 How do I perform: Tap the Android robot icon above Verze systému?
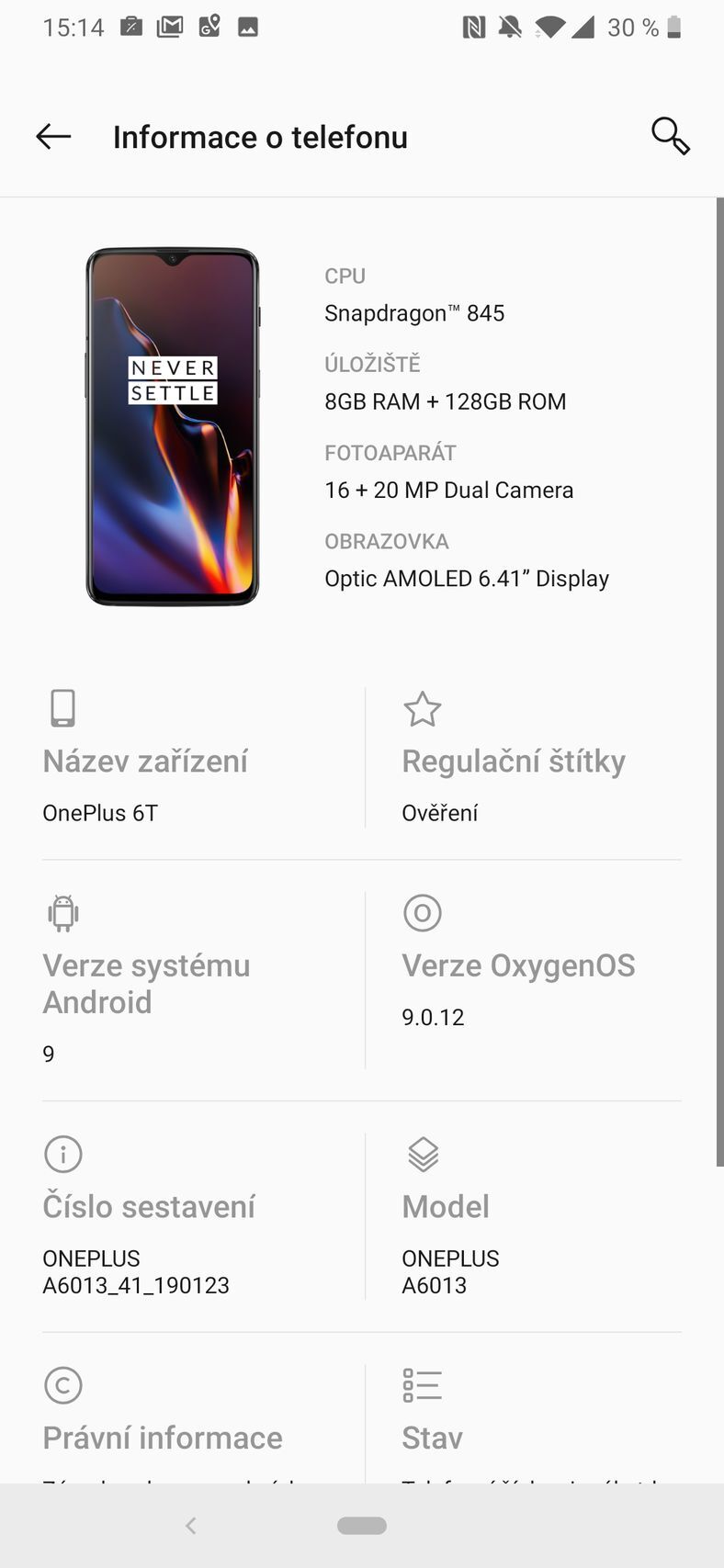pos(62,913)
